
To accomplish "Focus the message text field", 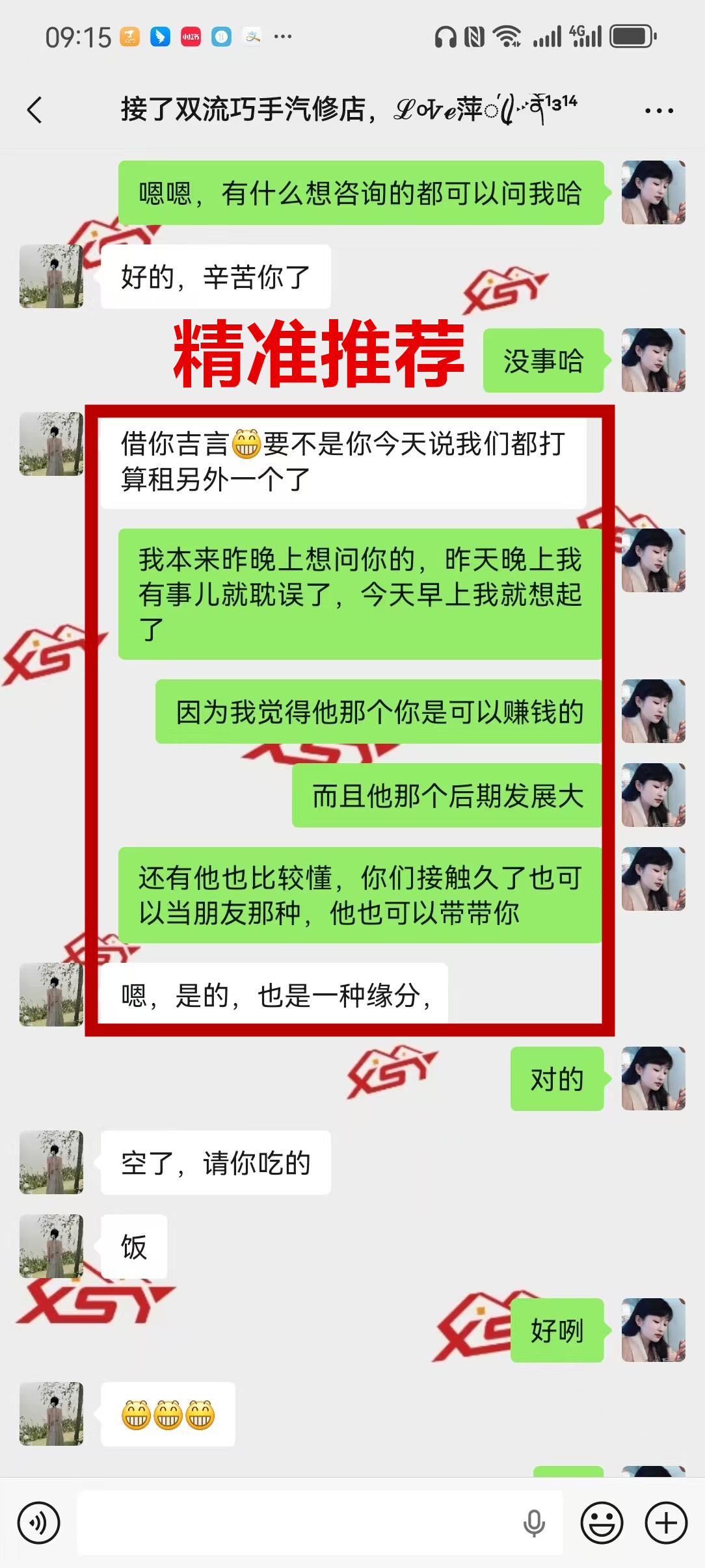I will pos(299,1522).
